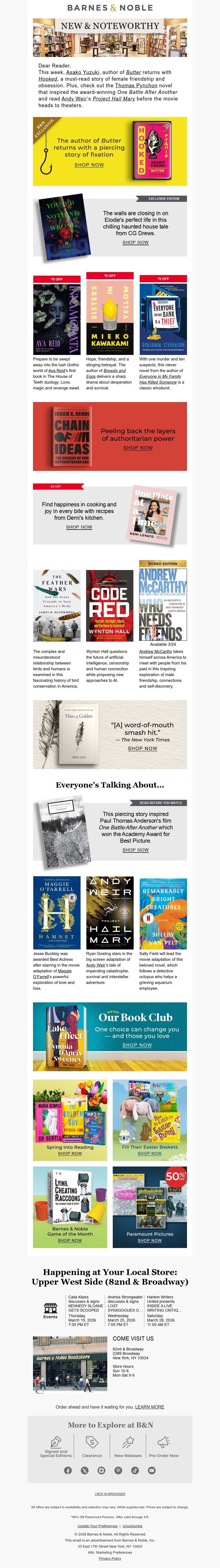Tap Shop Now for Demi Lovato's cookbook

click(x=79, y=527)
